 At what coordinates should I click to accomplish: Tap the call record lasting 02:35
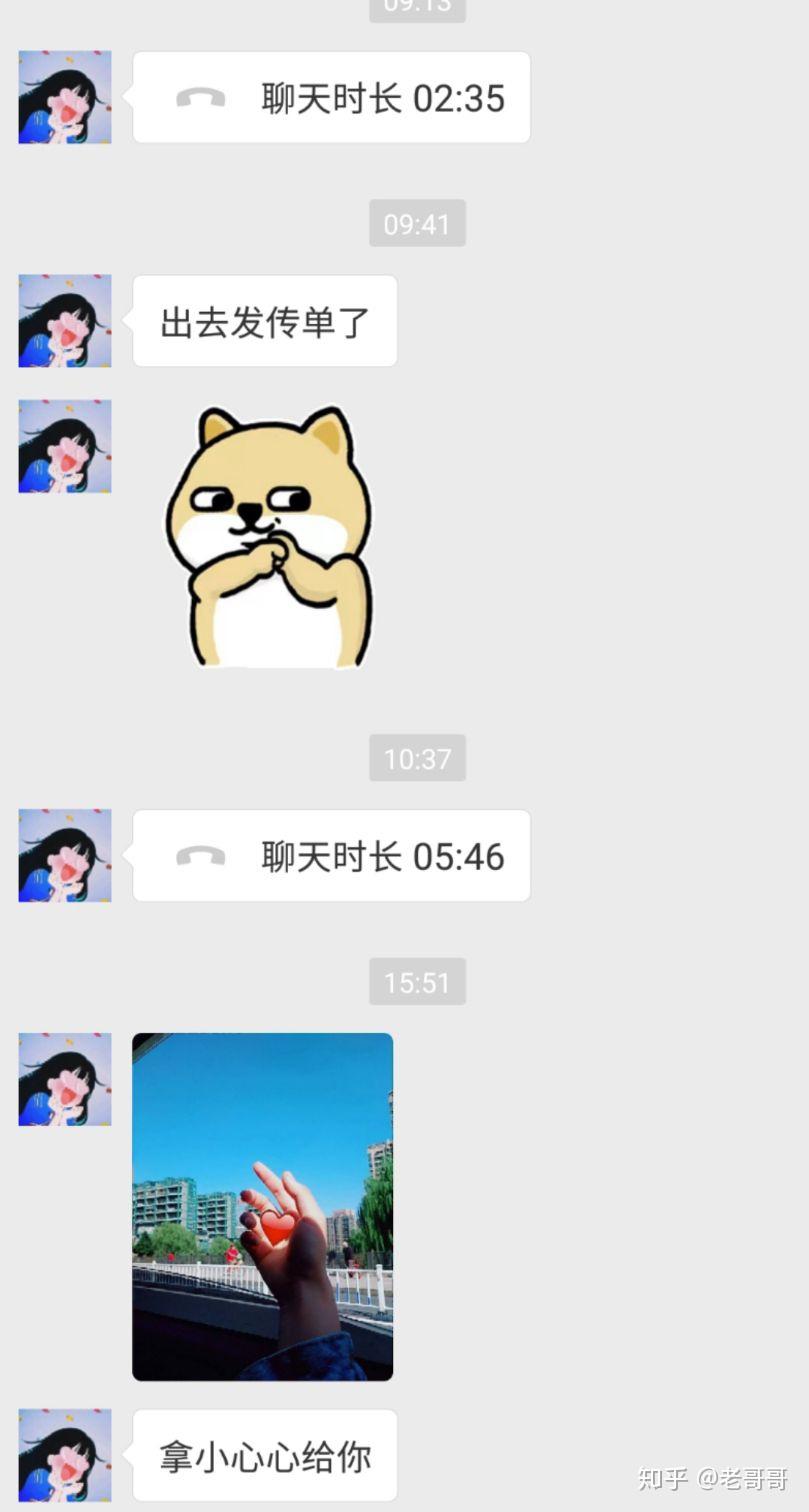[x=331, y=98]
